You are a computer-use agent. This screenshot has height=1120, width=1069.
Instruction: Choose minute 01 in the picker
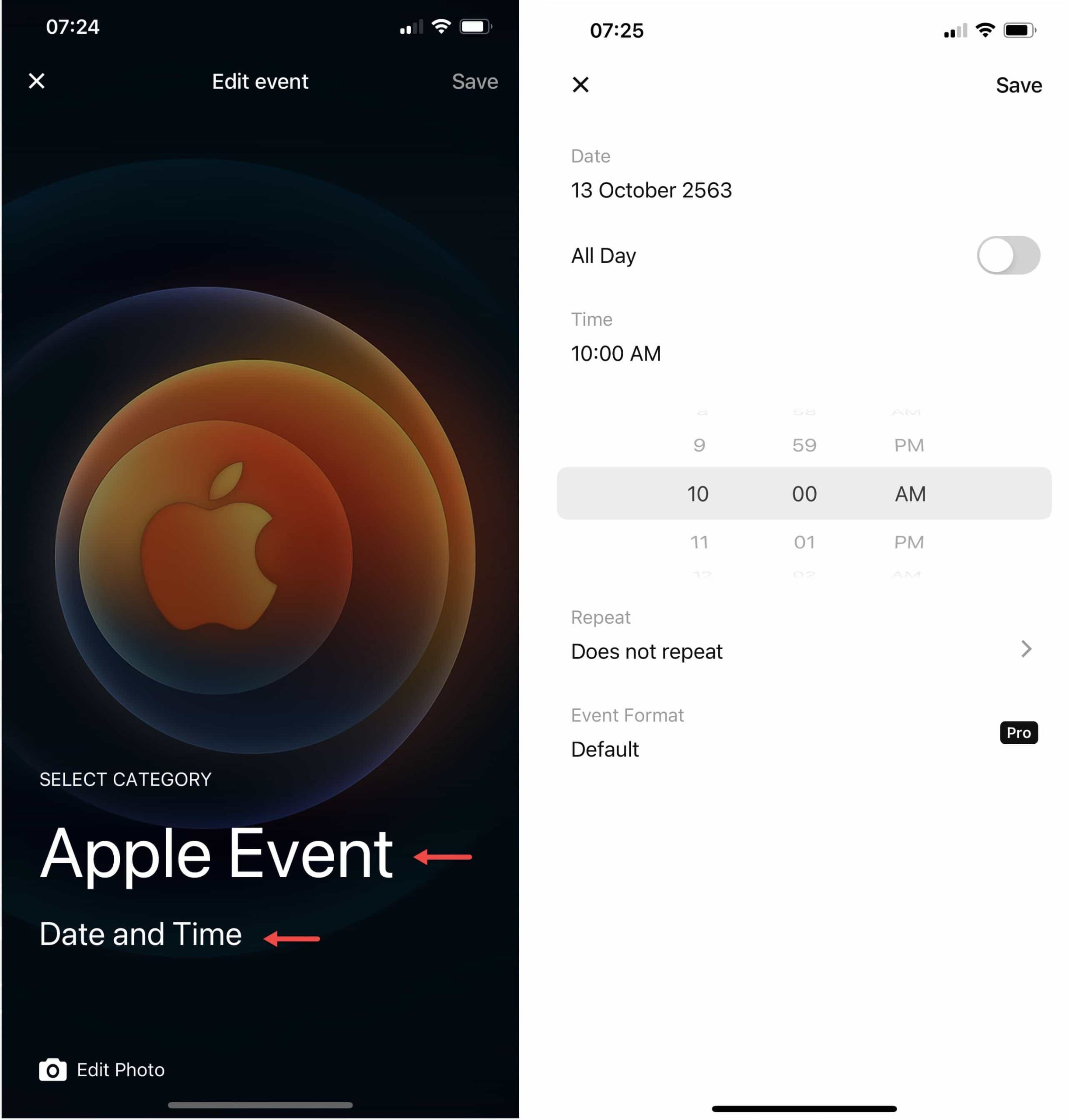(x=804, y=542)
